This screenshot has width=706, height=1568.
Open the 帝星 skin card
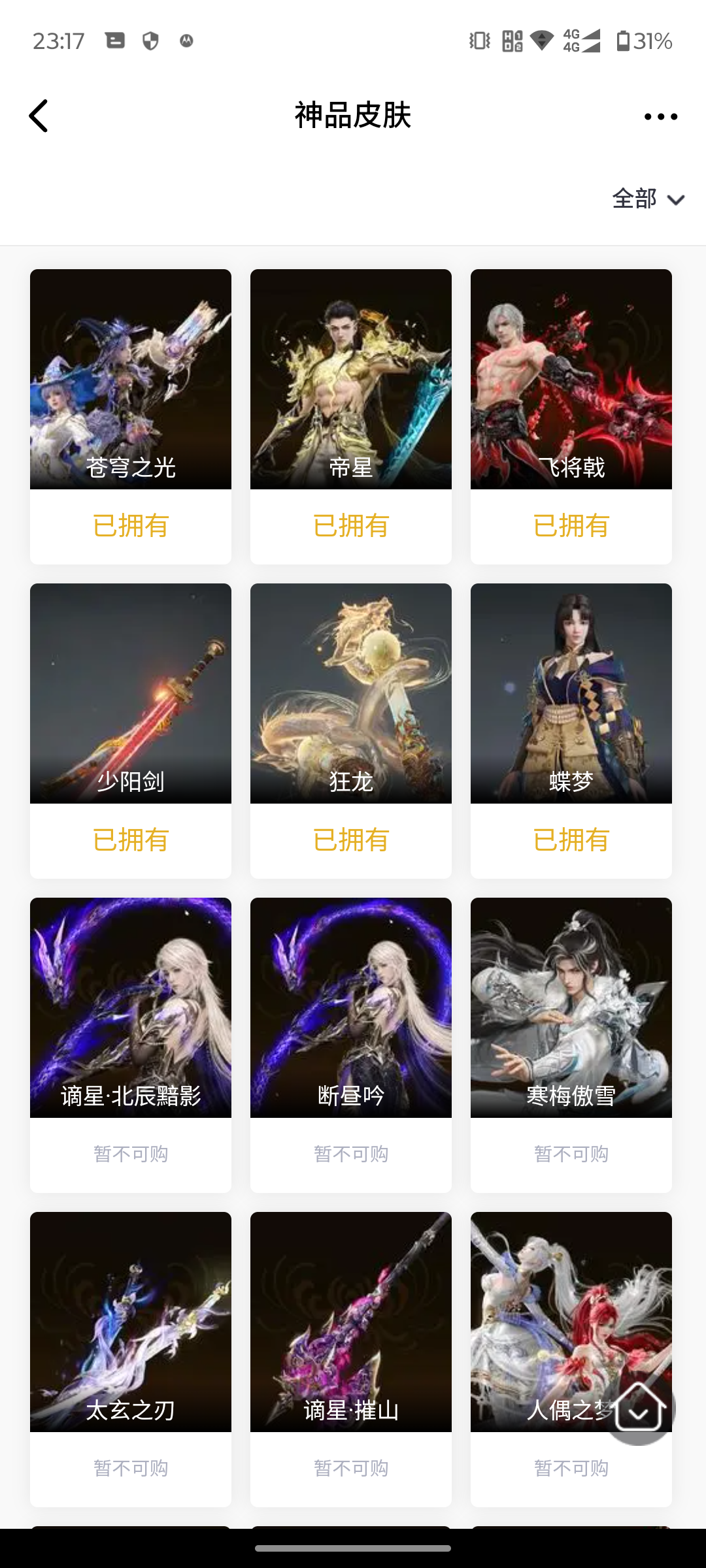click(x=351, y=417)
